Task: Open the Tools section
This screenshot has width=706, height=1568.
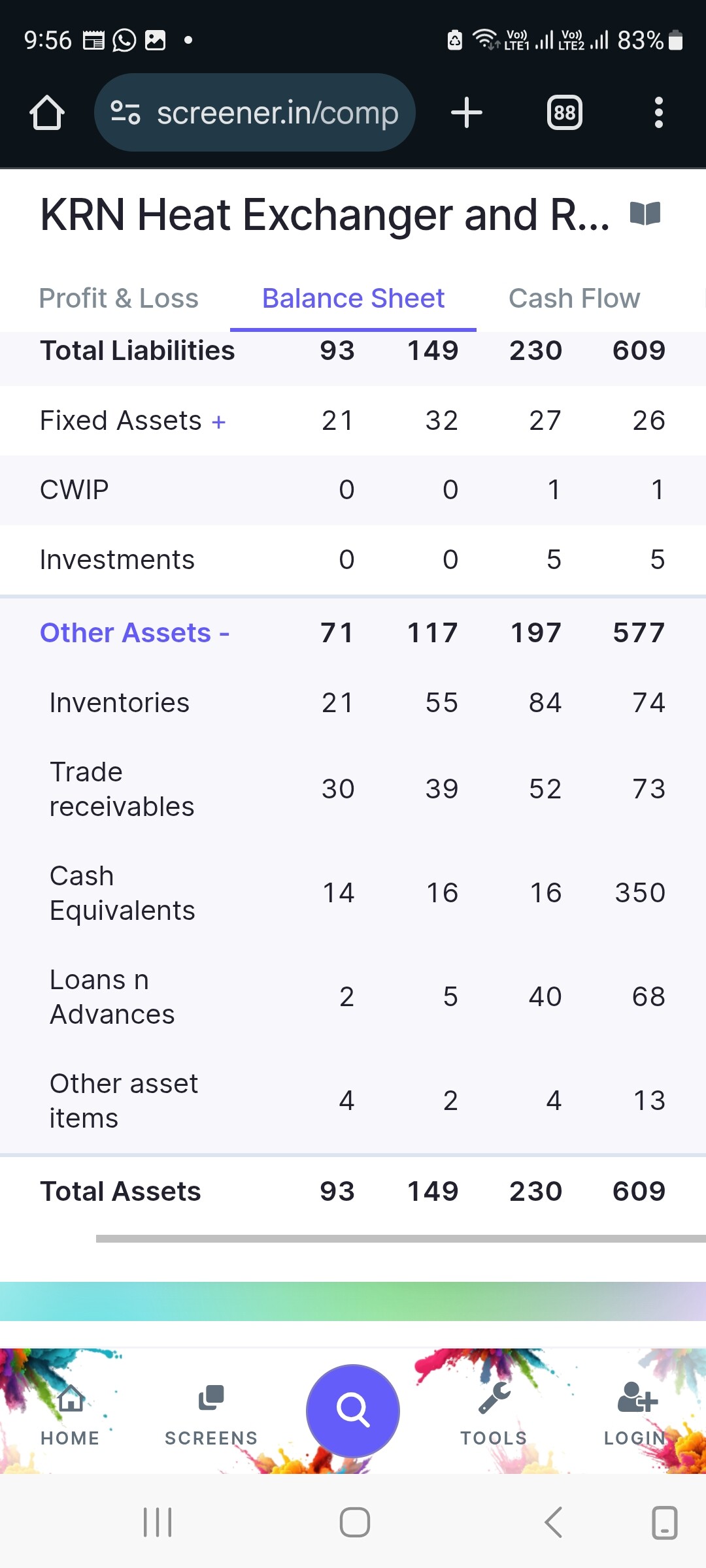Action: coord(494,1414)
